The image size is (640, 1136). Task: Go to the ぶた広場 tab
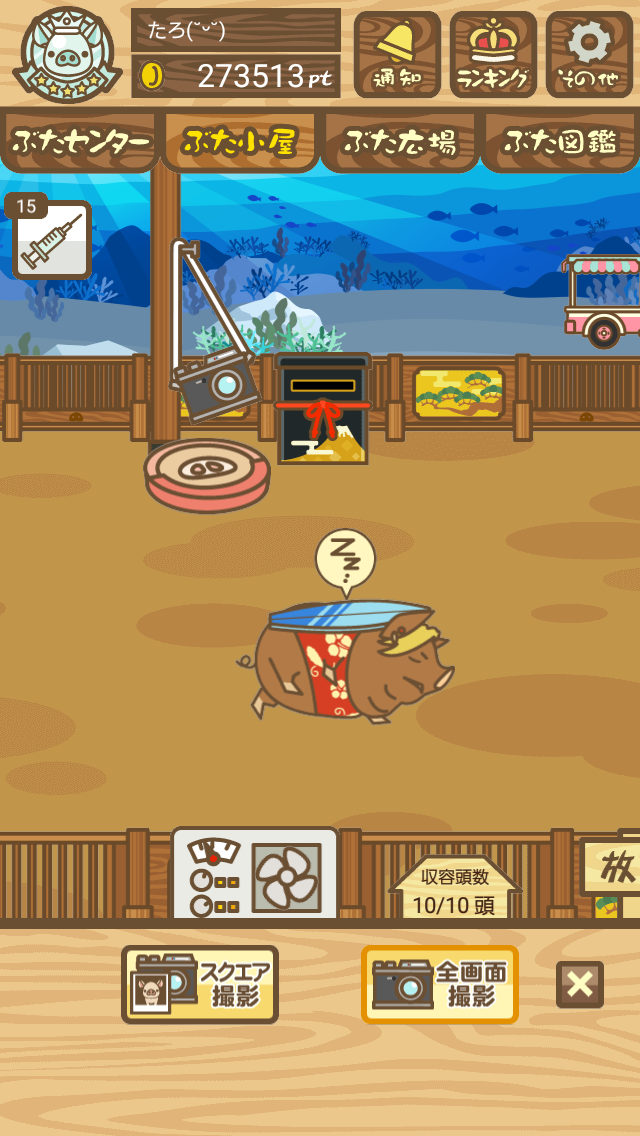tap(400, 142)
